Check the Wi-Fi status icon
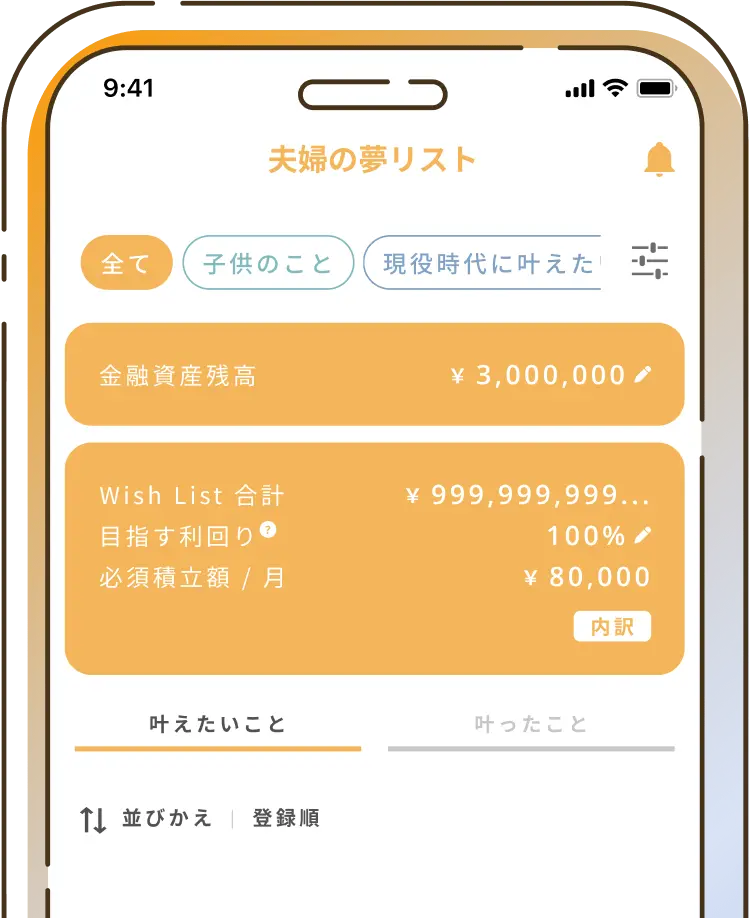The width and height of the screenshot is (749, 918). point(614,89)
